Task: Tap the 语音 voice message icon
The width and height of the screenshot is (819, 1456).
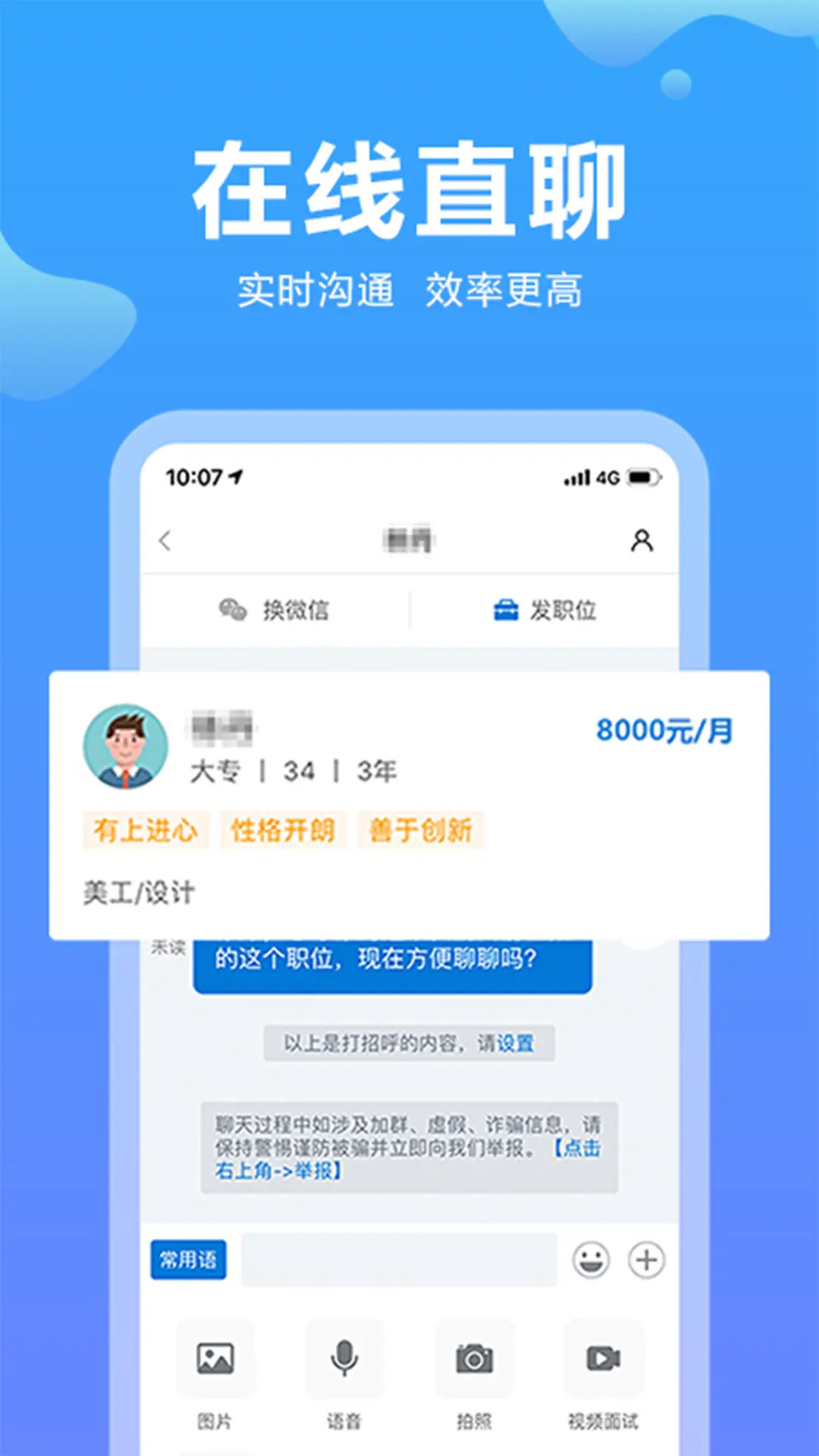Action: [344, 1361]
